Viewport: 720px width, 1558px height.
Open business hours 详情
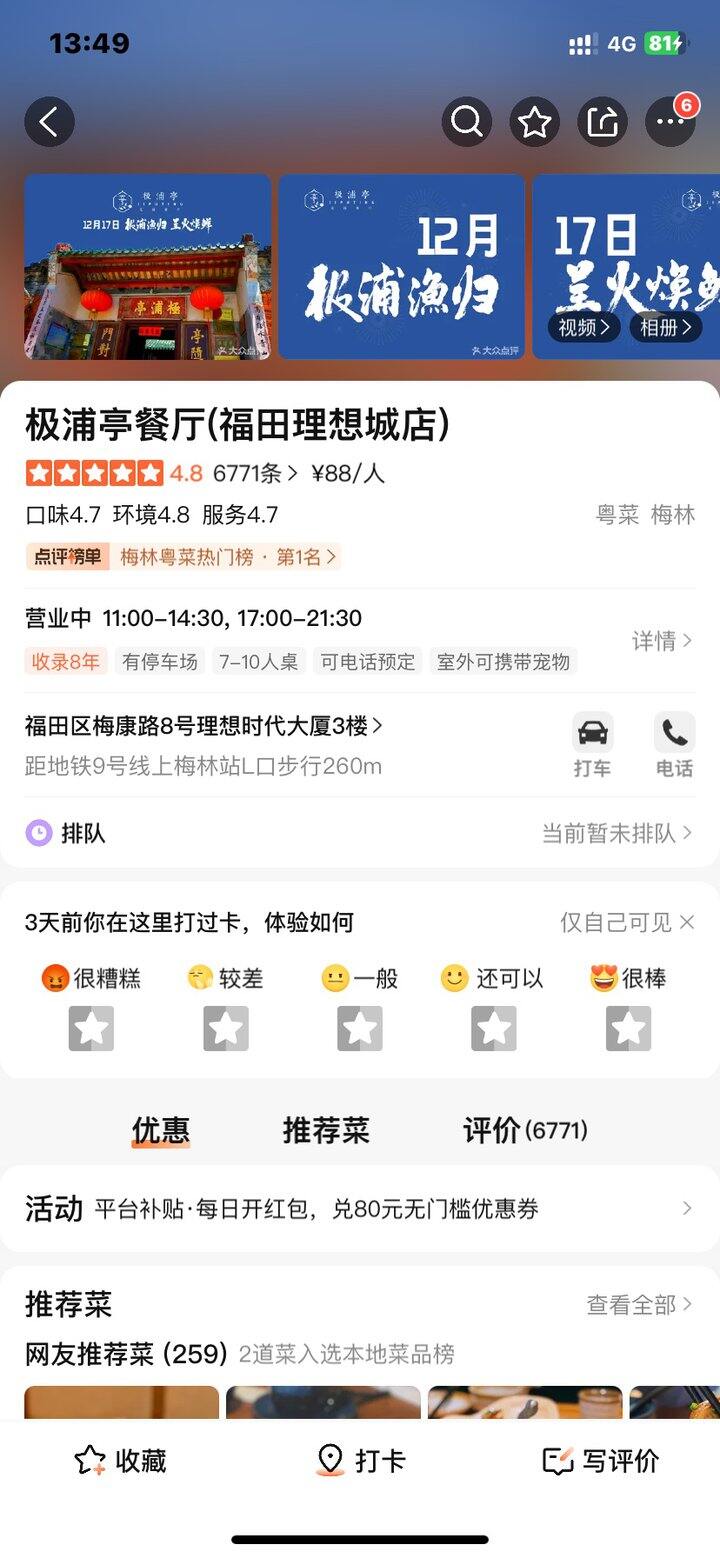pyautogui.click(x=662, y=641)
